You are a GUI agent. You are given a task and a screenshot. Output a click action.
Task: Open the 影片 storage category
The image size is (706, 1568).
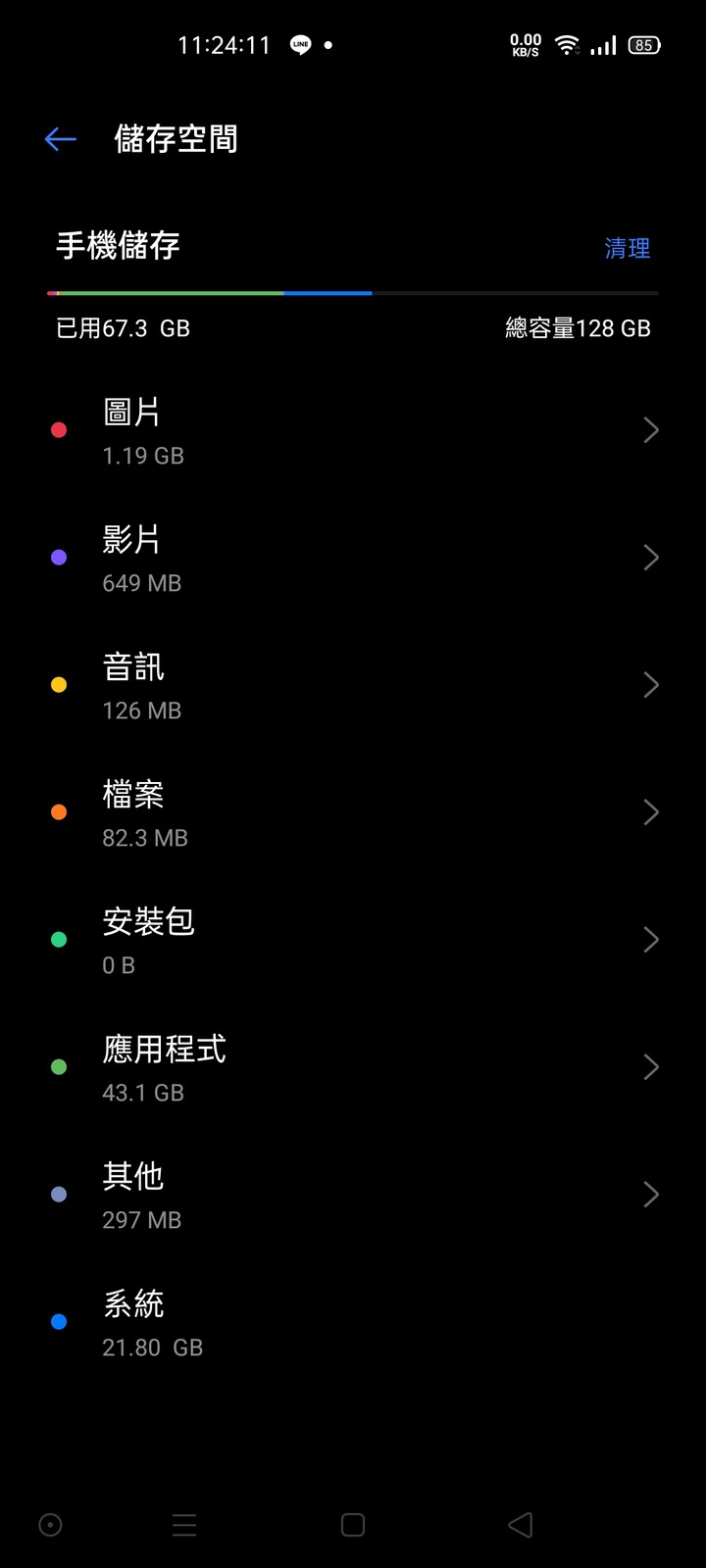pyautogui.click(x=353, y=558)
